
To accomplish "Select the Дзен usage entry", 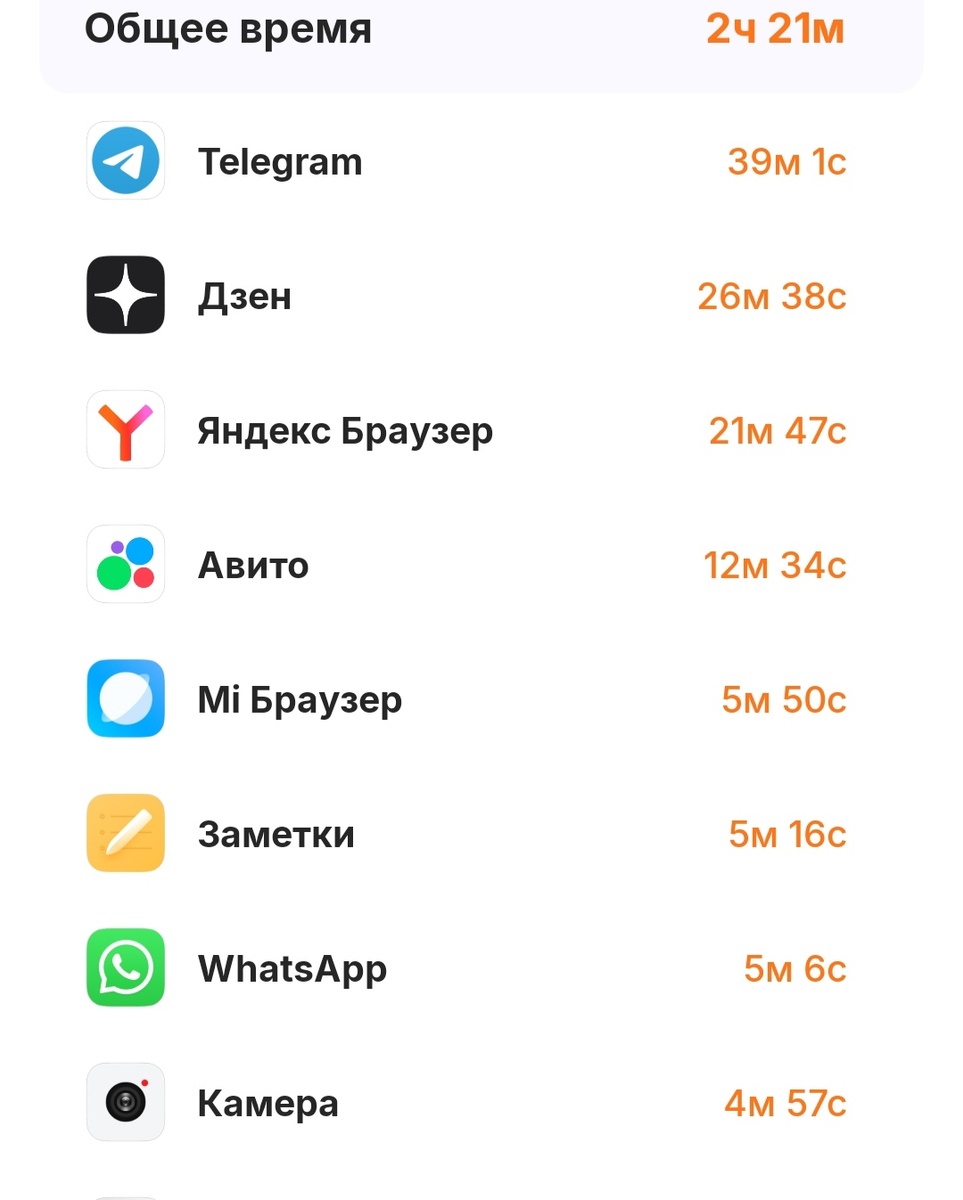I will [x=480, y=295].
